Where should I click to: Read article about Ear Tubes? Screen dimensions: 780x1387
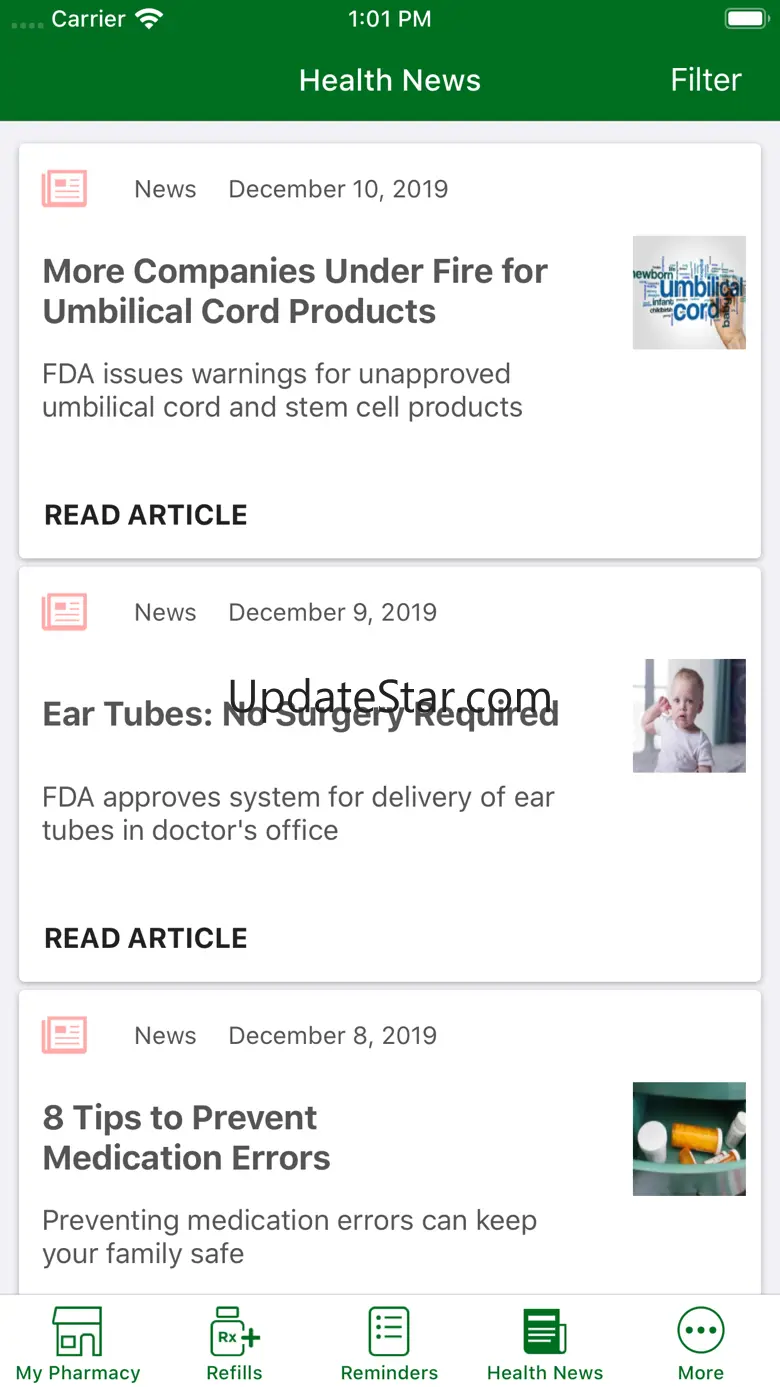coord(146,938)
